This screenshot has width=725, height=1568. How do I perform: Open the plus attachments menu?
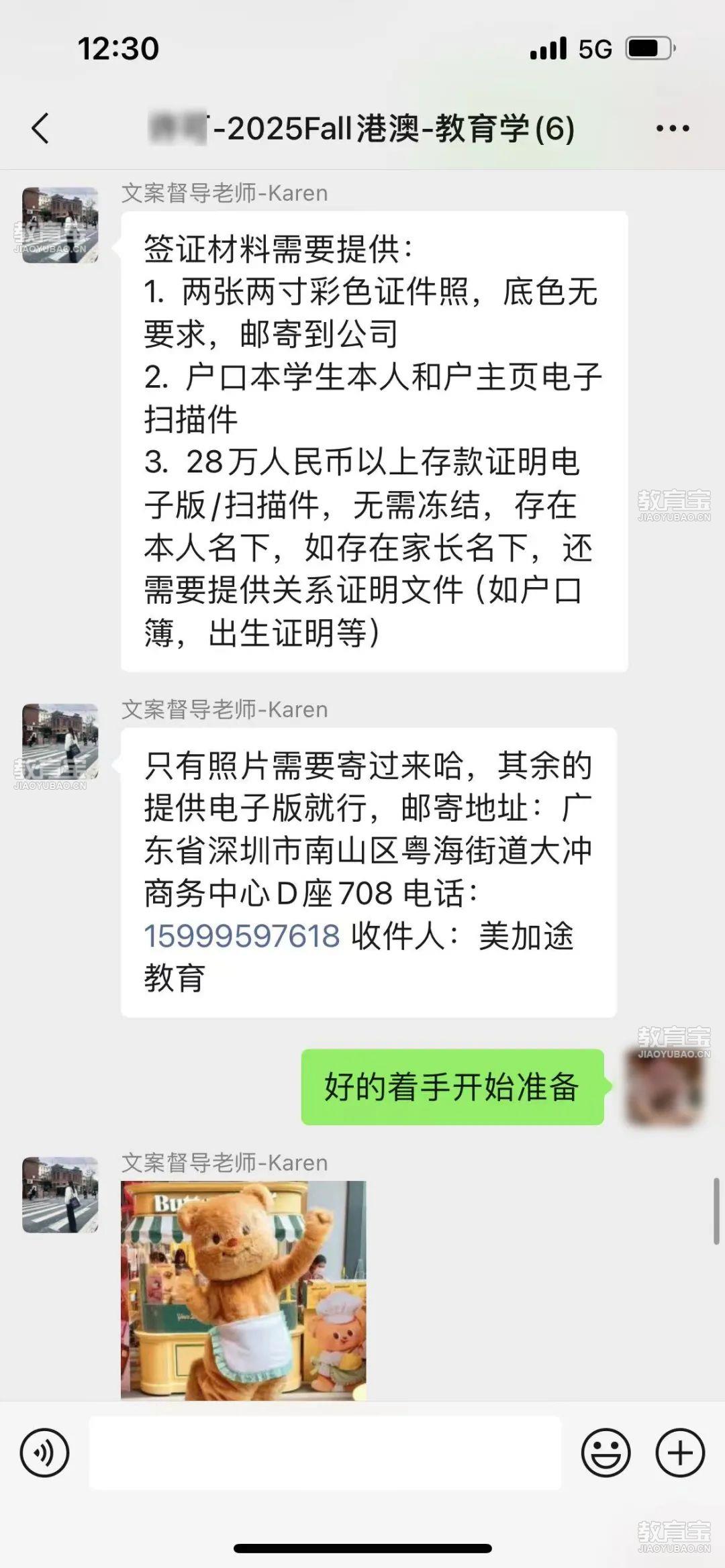point(679,1453)
